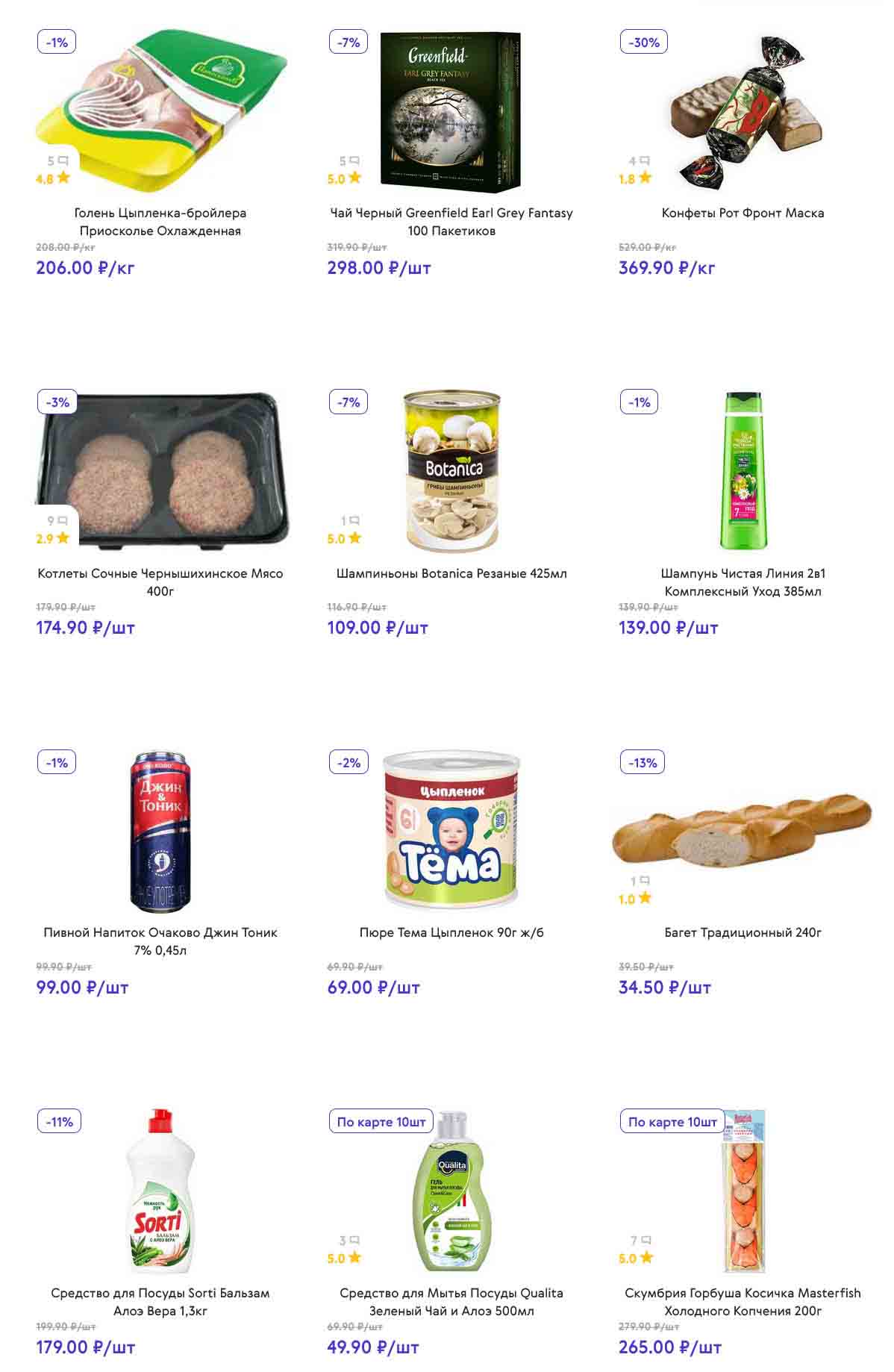Select Шампунь Чистая Линия 2в1 product
Image resolution: width=894 pixels, height=1372 pixels.
click(743, 581)
